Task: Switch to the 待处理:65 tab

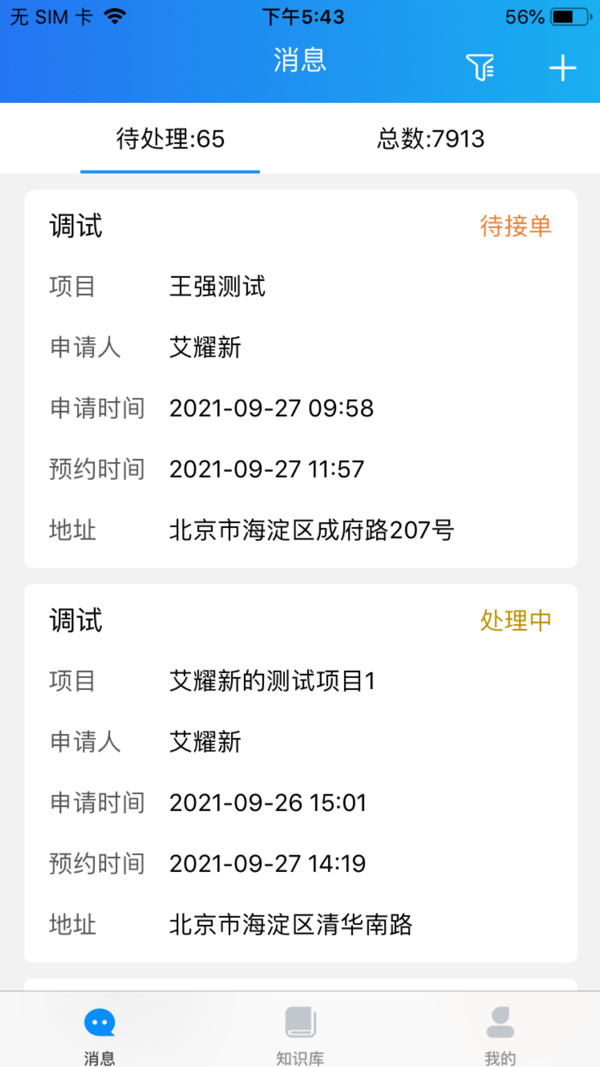Action: pyautogui.click(x=170, y=139)
